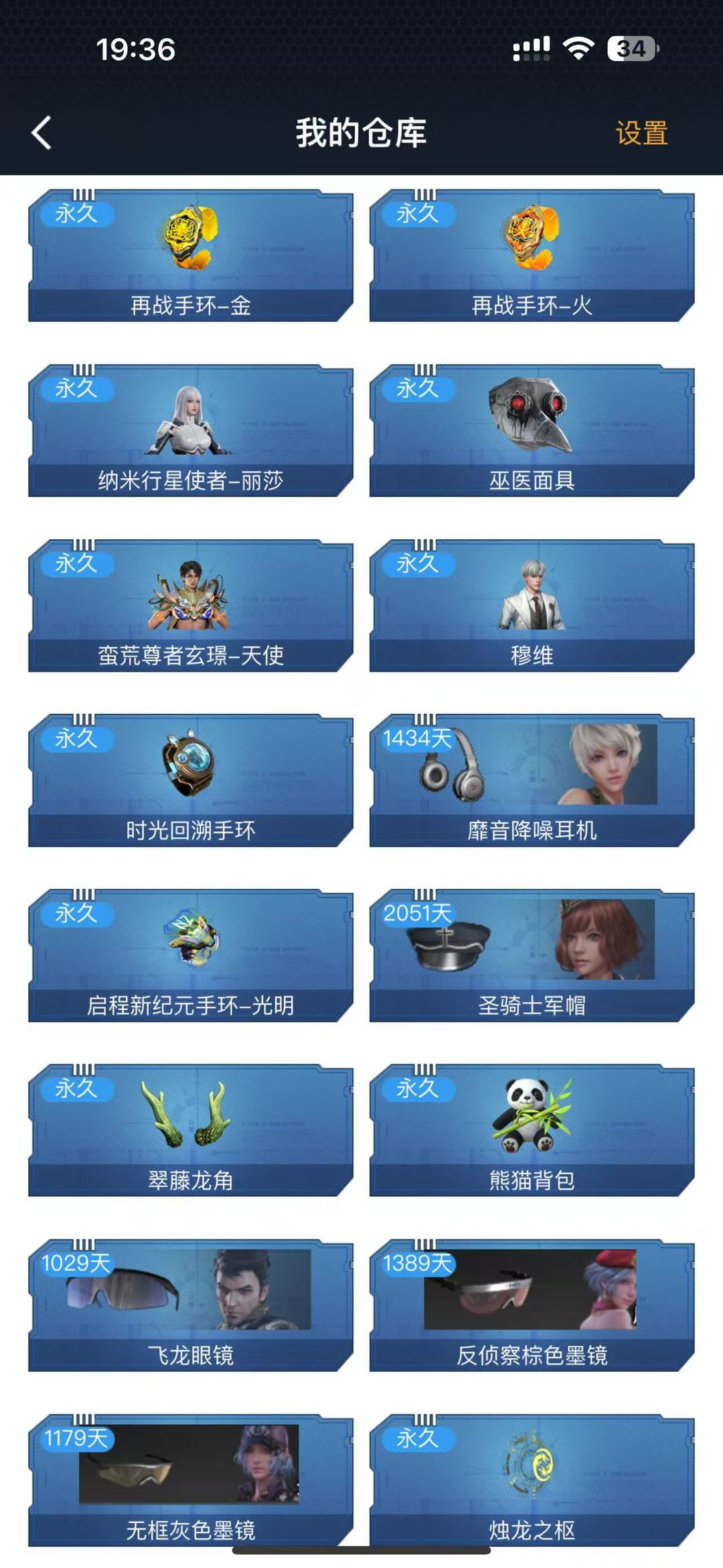Open 设置 in the top bar
The width and height of the screenshot is (723, 1568).
coord(641,133)
